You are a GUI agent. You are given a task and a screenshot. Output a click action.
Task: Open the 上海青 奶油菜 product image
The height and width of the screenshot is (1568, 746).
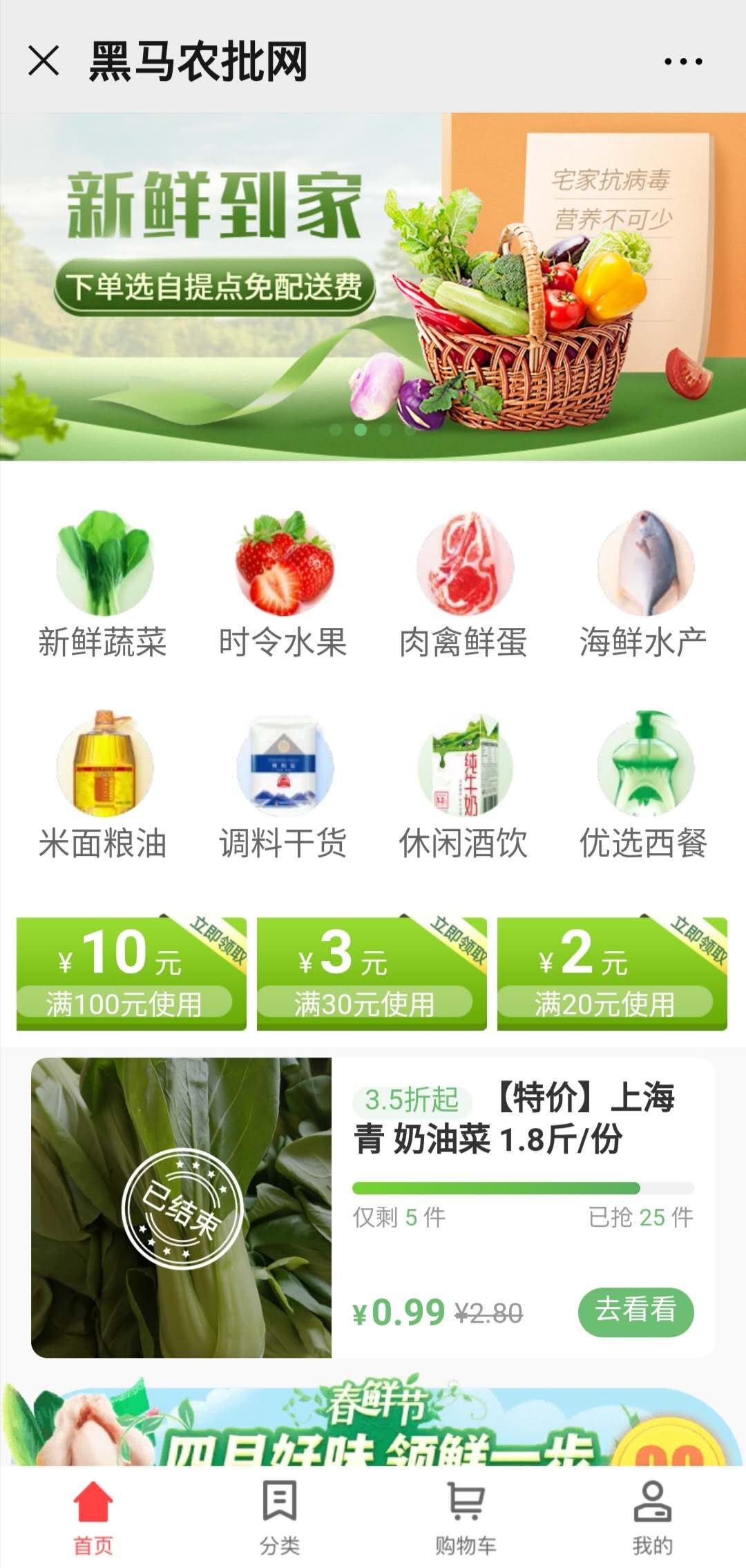(x=181, y=1207)
